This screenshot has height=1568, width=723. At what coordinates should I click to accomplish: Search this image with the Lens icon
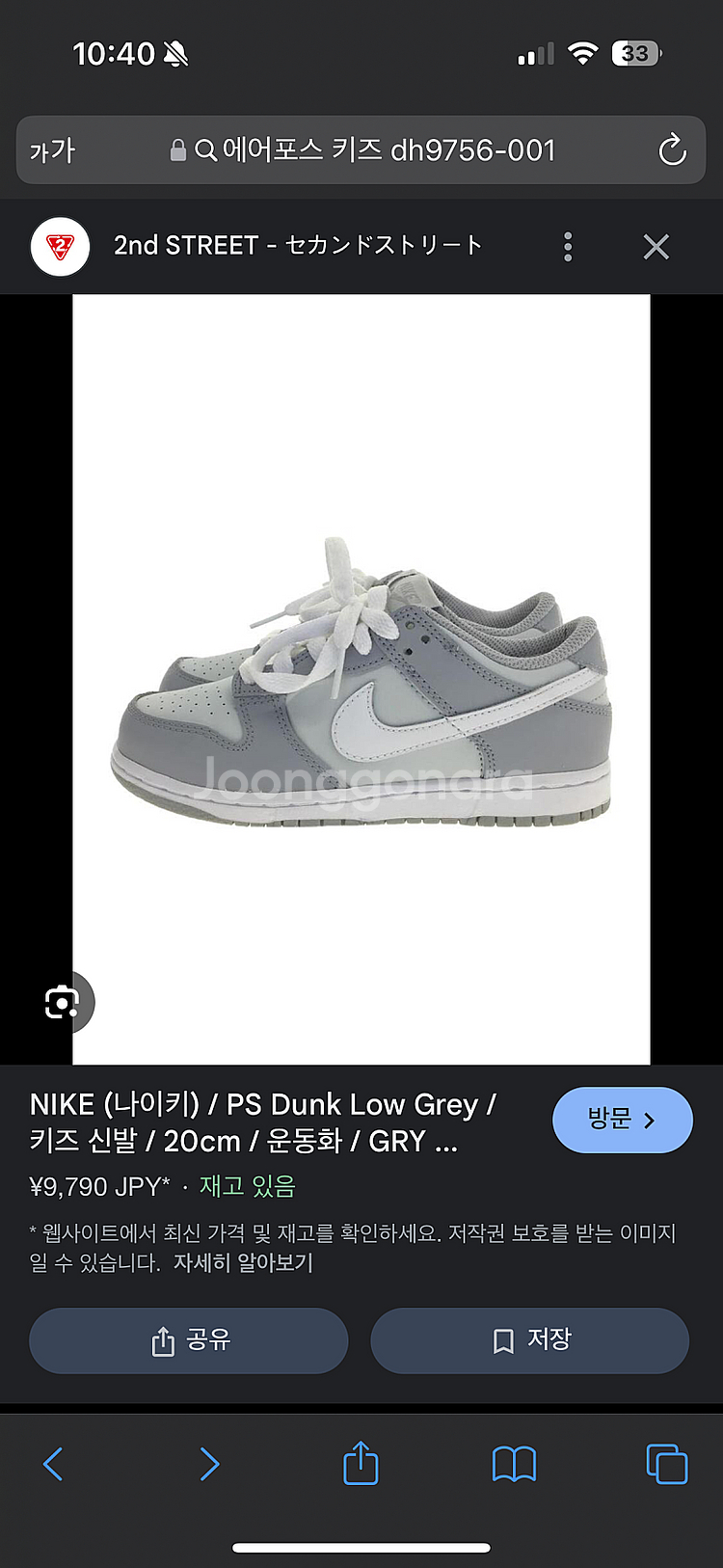coord(63,1003)
